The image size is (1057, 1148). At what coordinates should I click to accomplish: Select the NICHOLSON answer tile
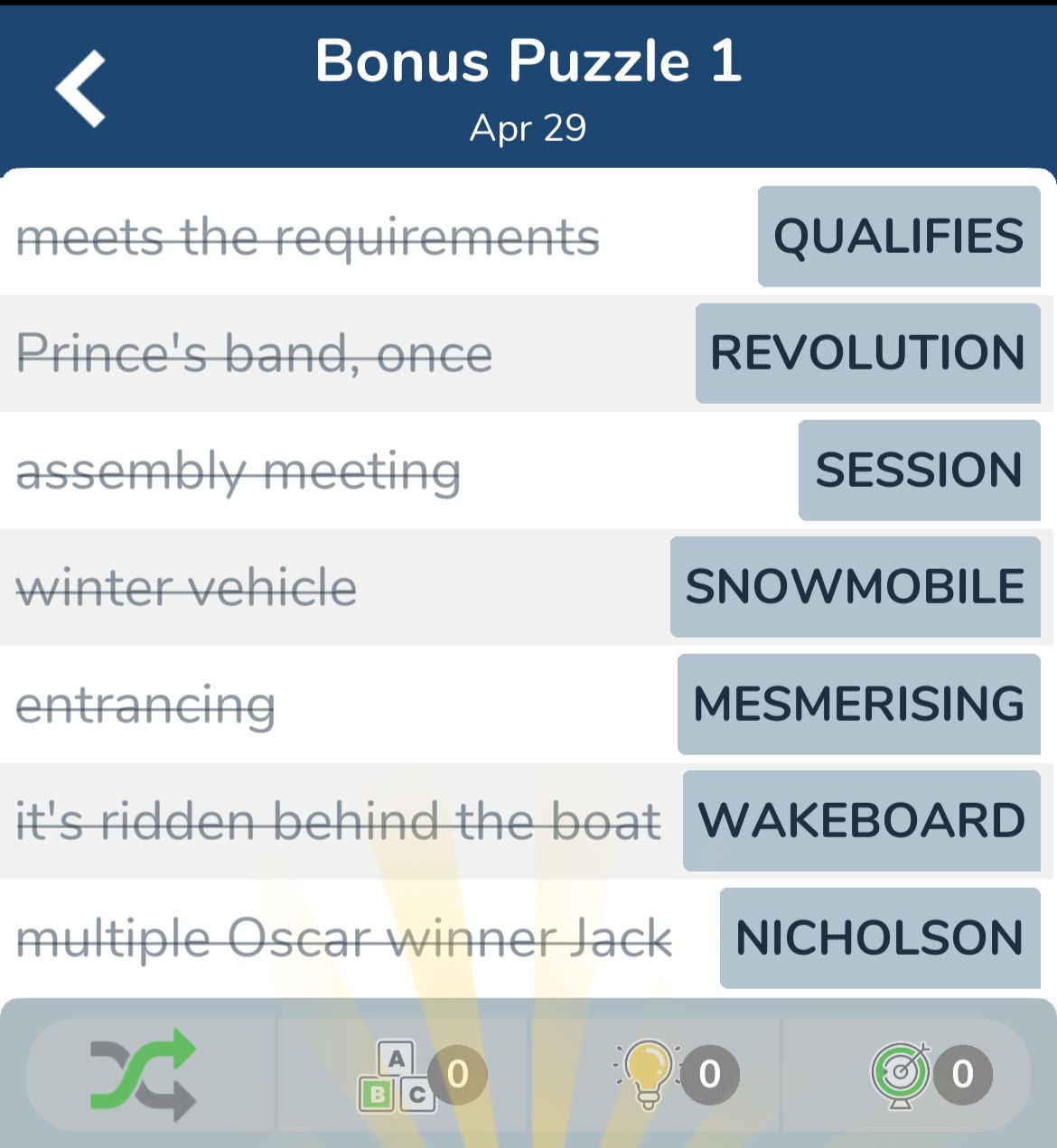[877, 937]
